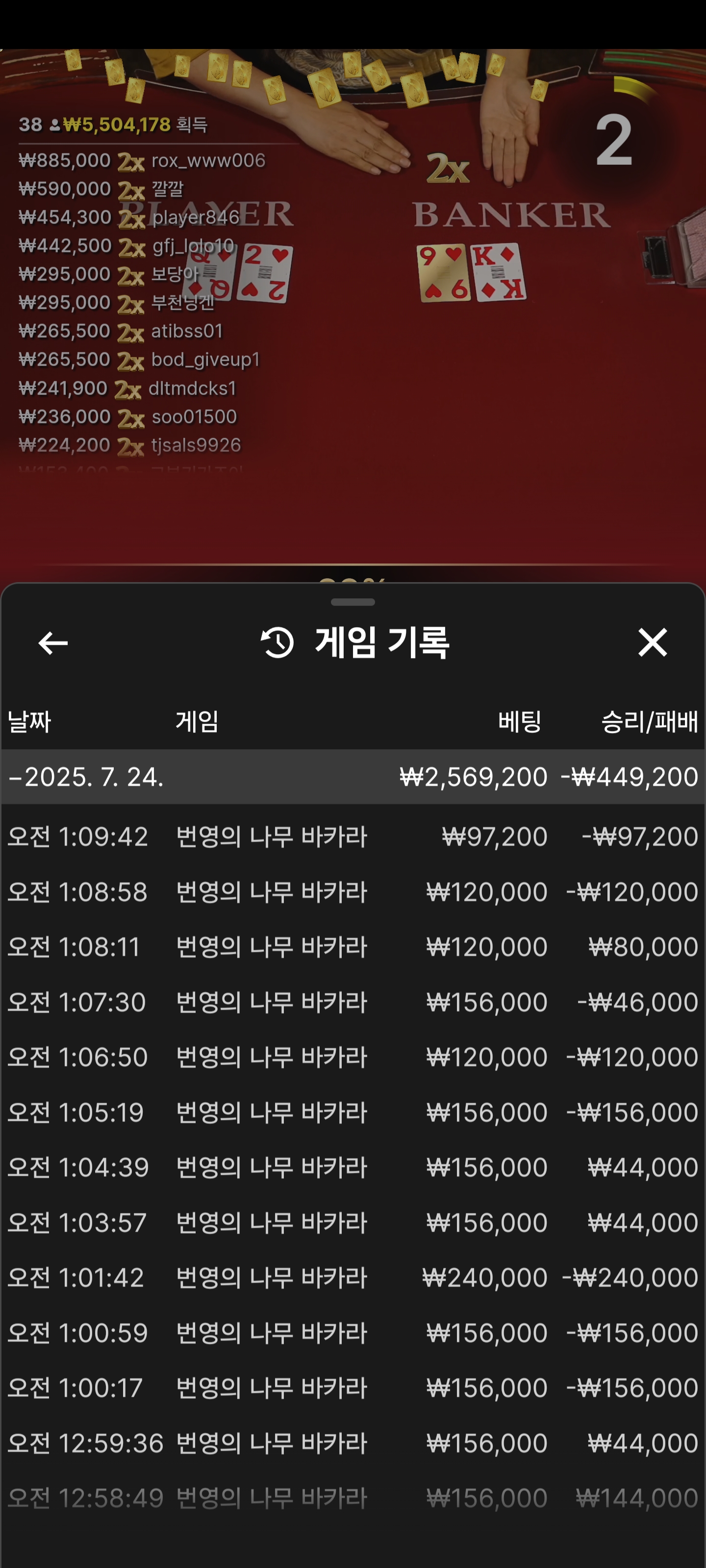Open the 오전 1:04:39 game record
This screenshot has height=1568, width=706.
coord(353,1167)
